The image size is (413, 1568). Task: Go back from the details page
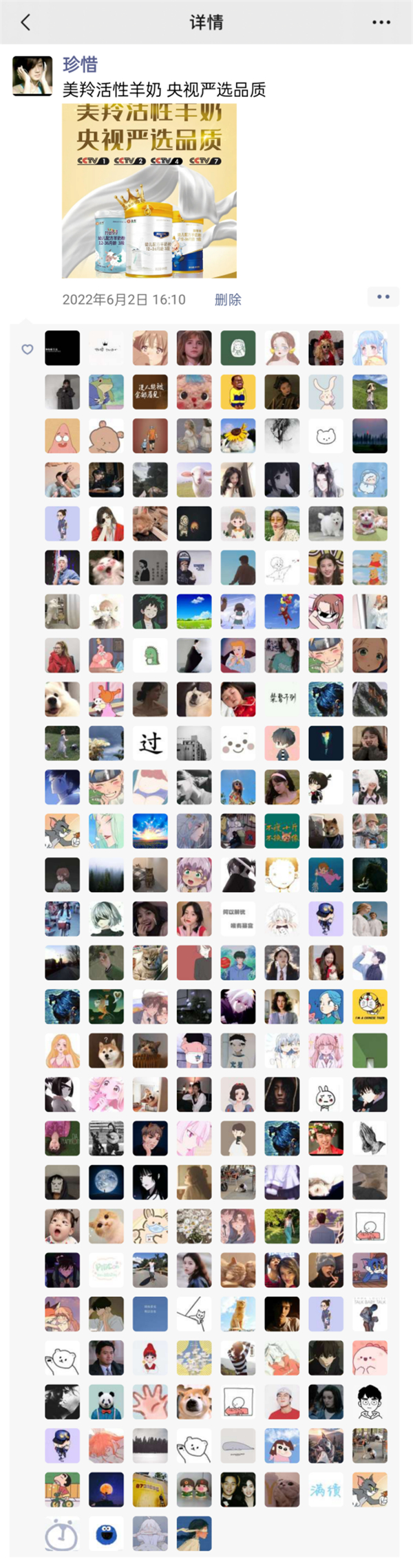pyautogui.click(x=25, y=23)
